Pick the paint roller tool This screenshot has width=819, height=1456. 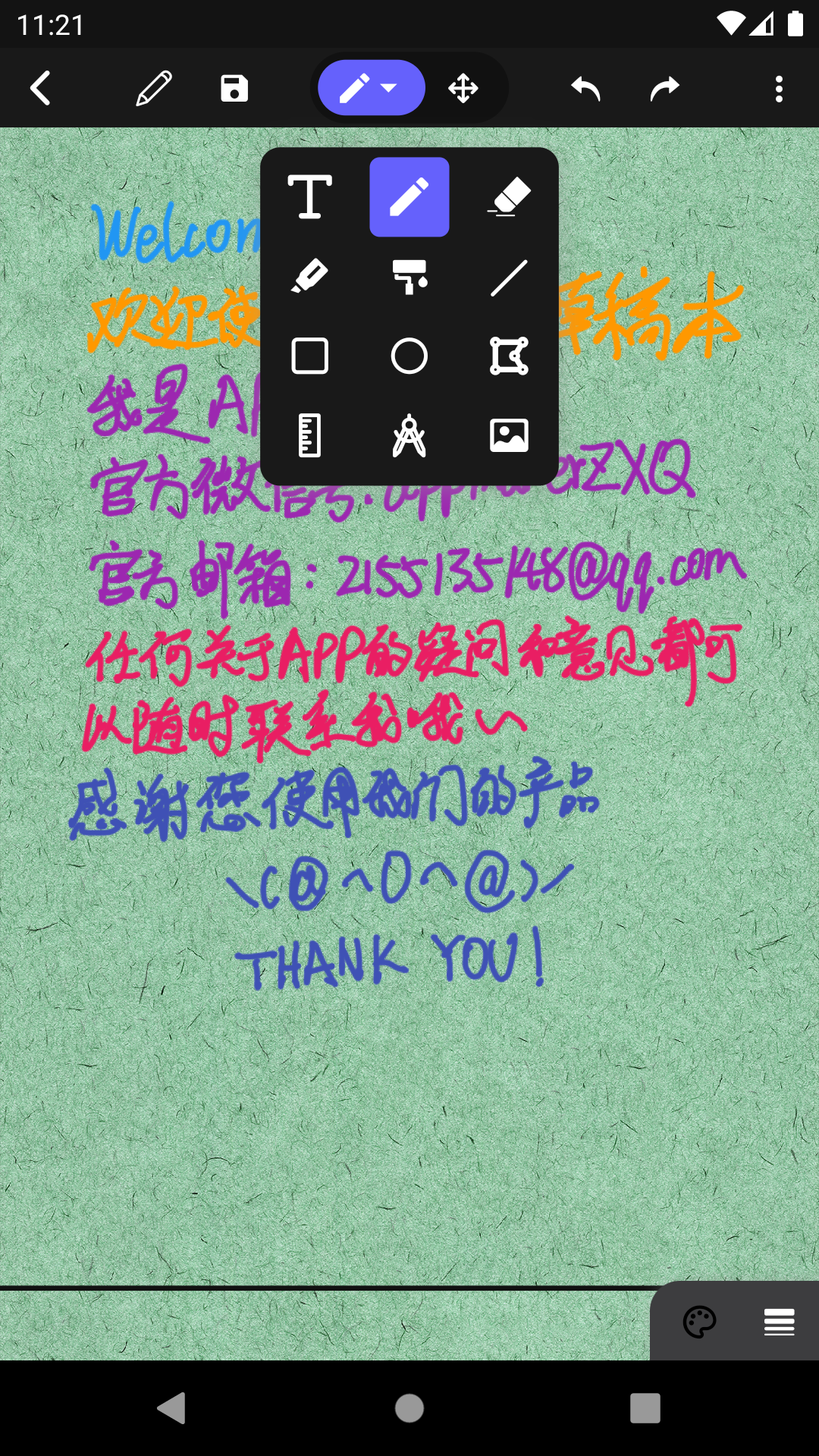pyautogui.click(x=409, y=277)
